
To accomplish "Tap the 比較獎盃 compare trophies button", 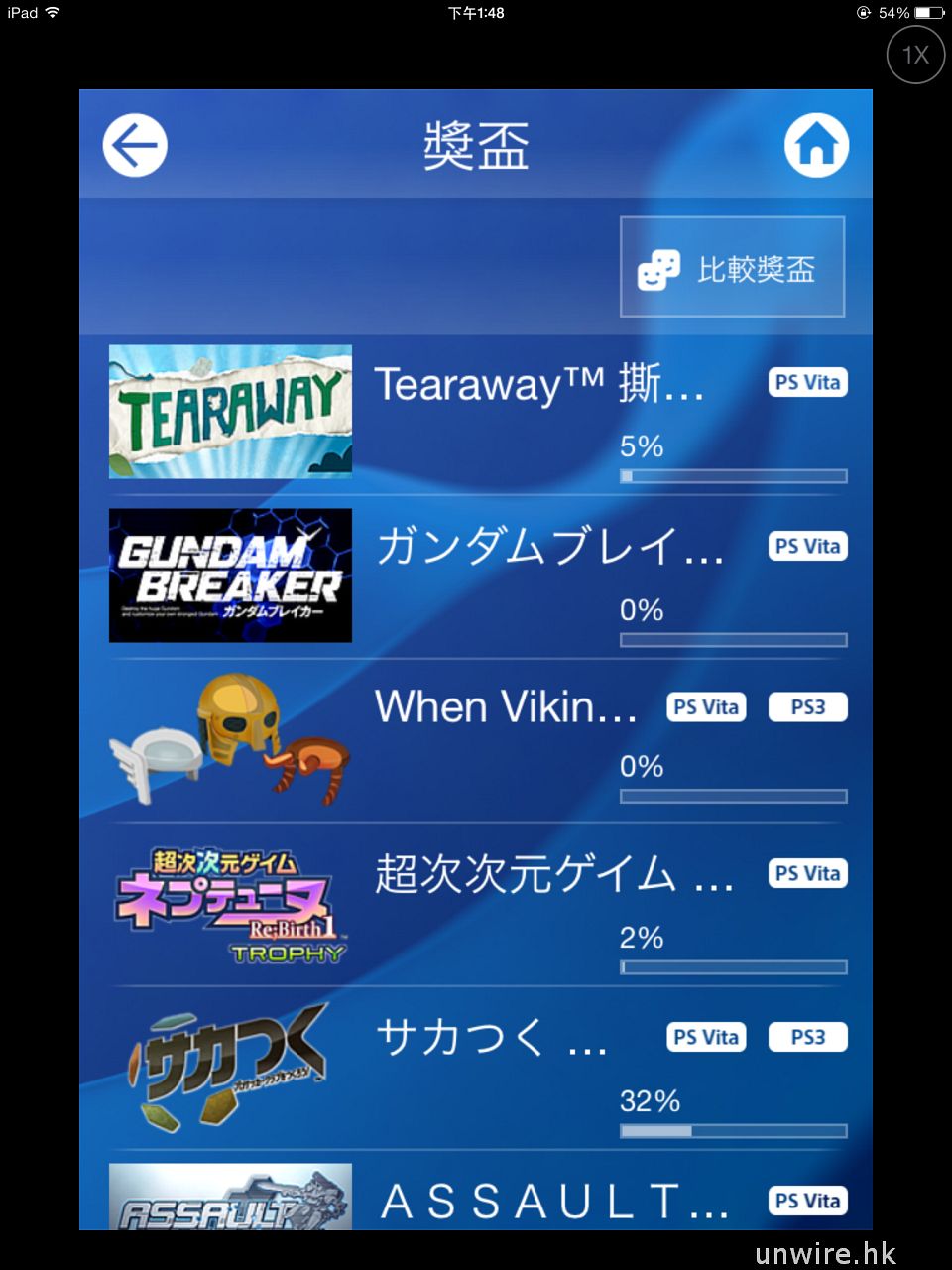I will pos(732,268).
